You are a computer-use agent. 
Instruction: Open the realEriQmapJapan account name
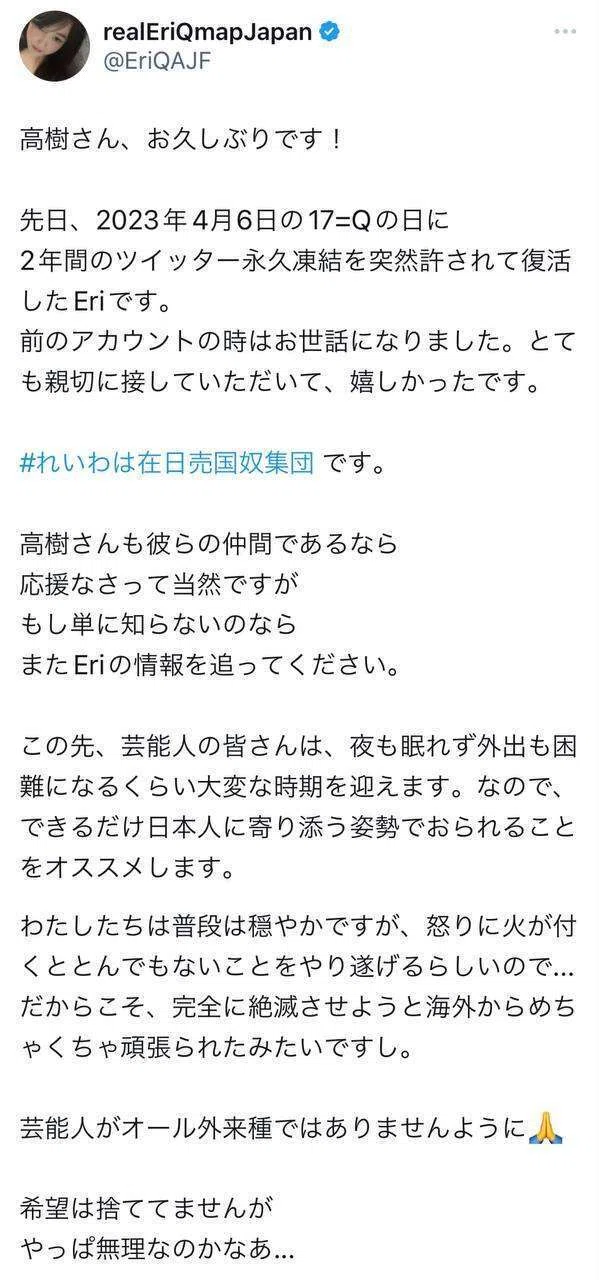tap(208, 31)
